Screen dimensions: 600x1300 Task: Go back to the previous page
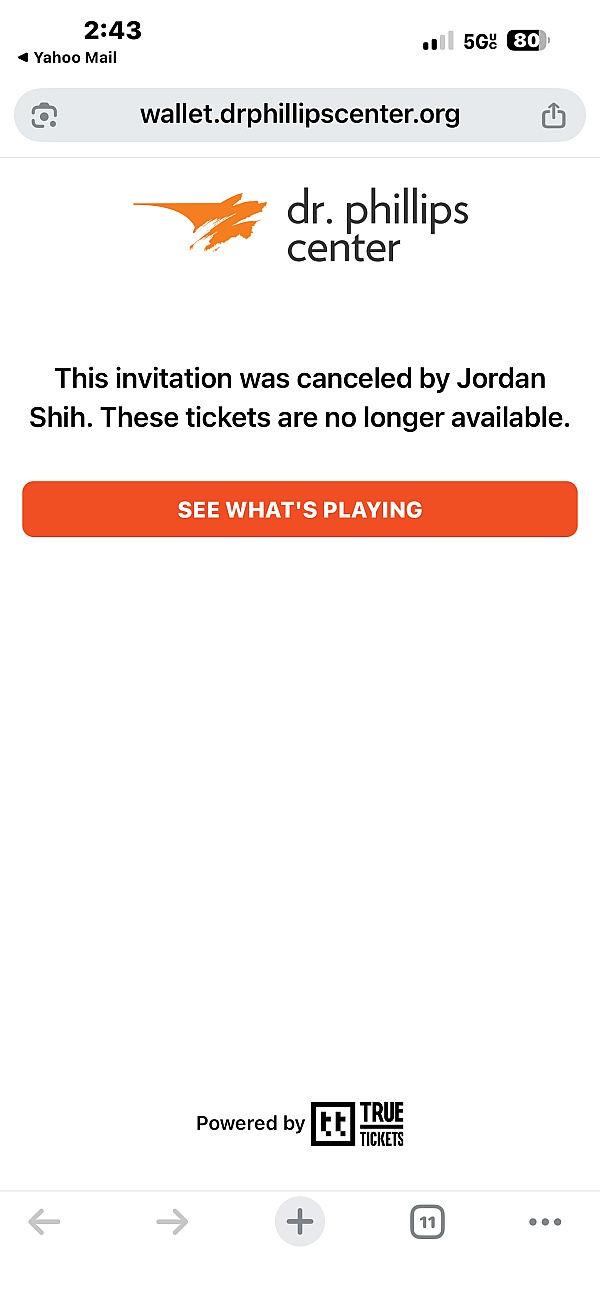pyautogui.click(x=44, y=1221)
